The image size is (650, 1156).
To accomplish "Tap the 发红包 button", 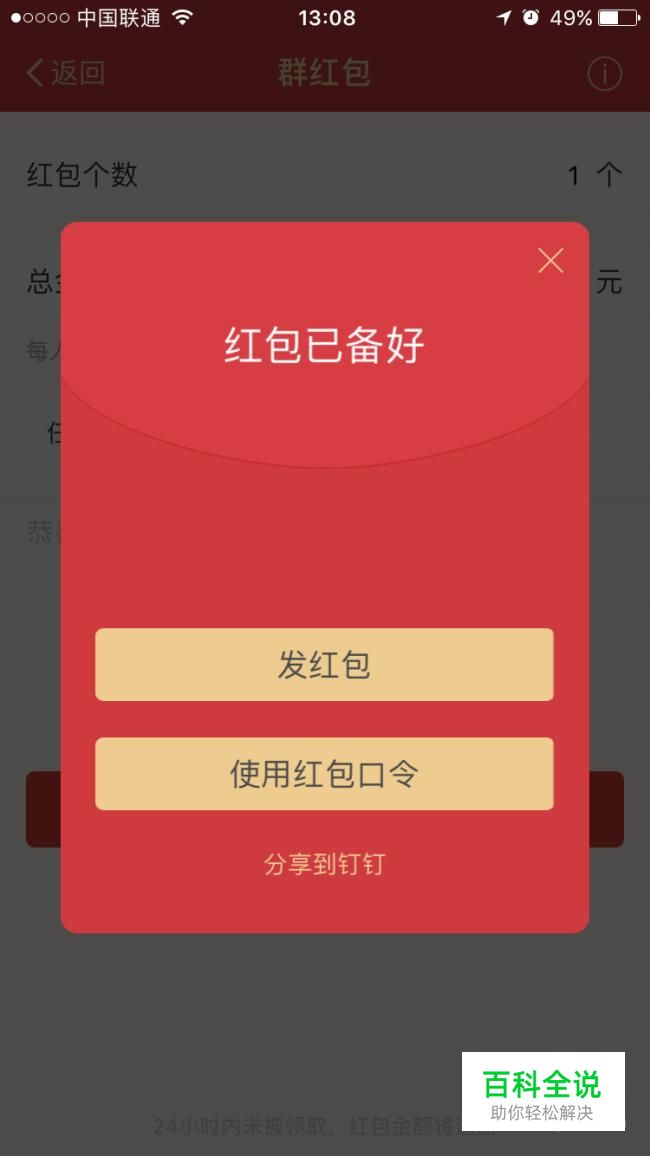I will (x=324, y=664).
